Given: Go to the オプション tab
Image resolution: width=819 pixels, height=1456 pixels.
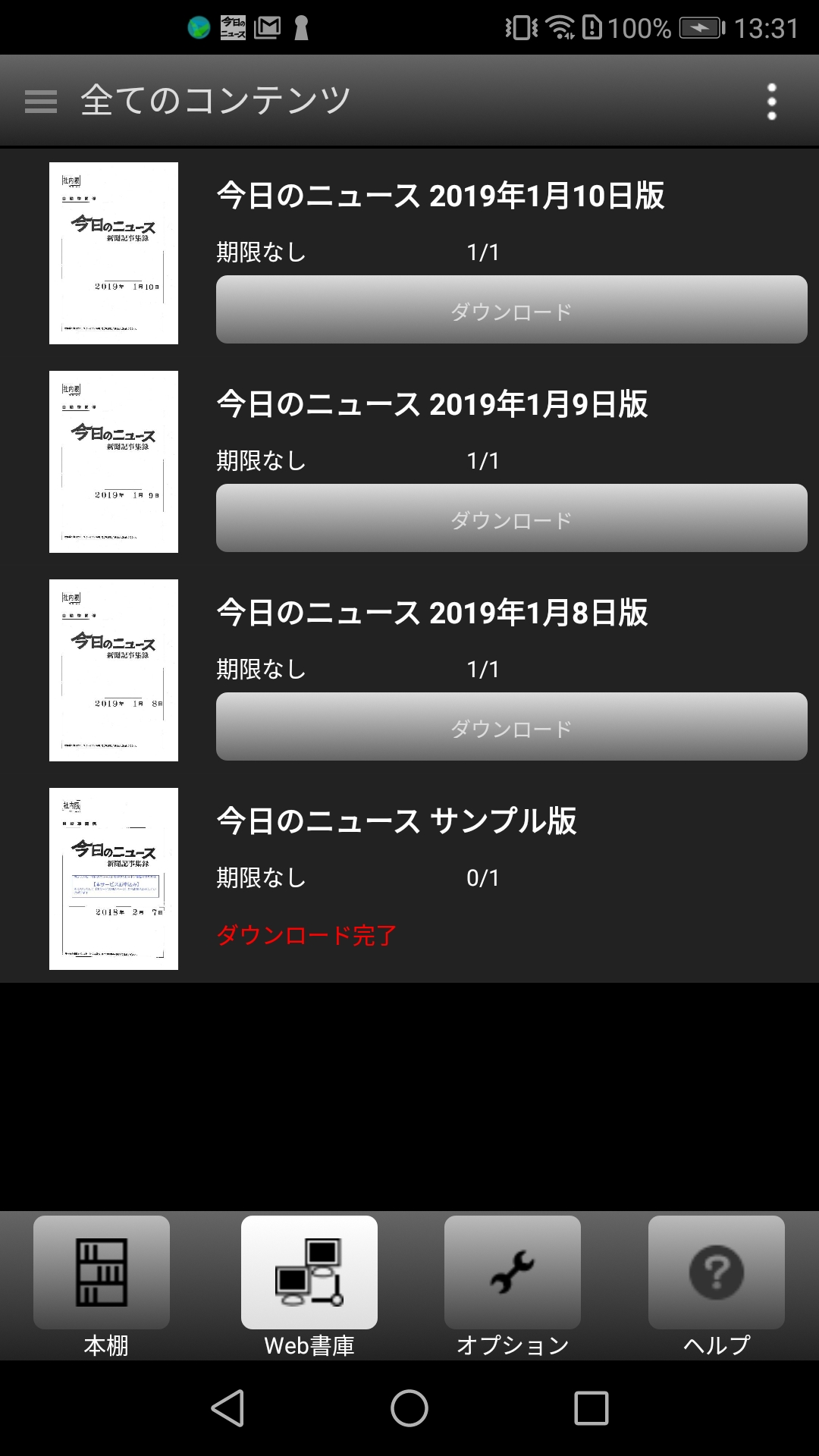Looking at the screenshot, I should 513,1285.
